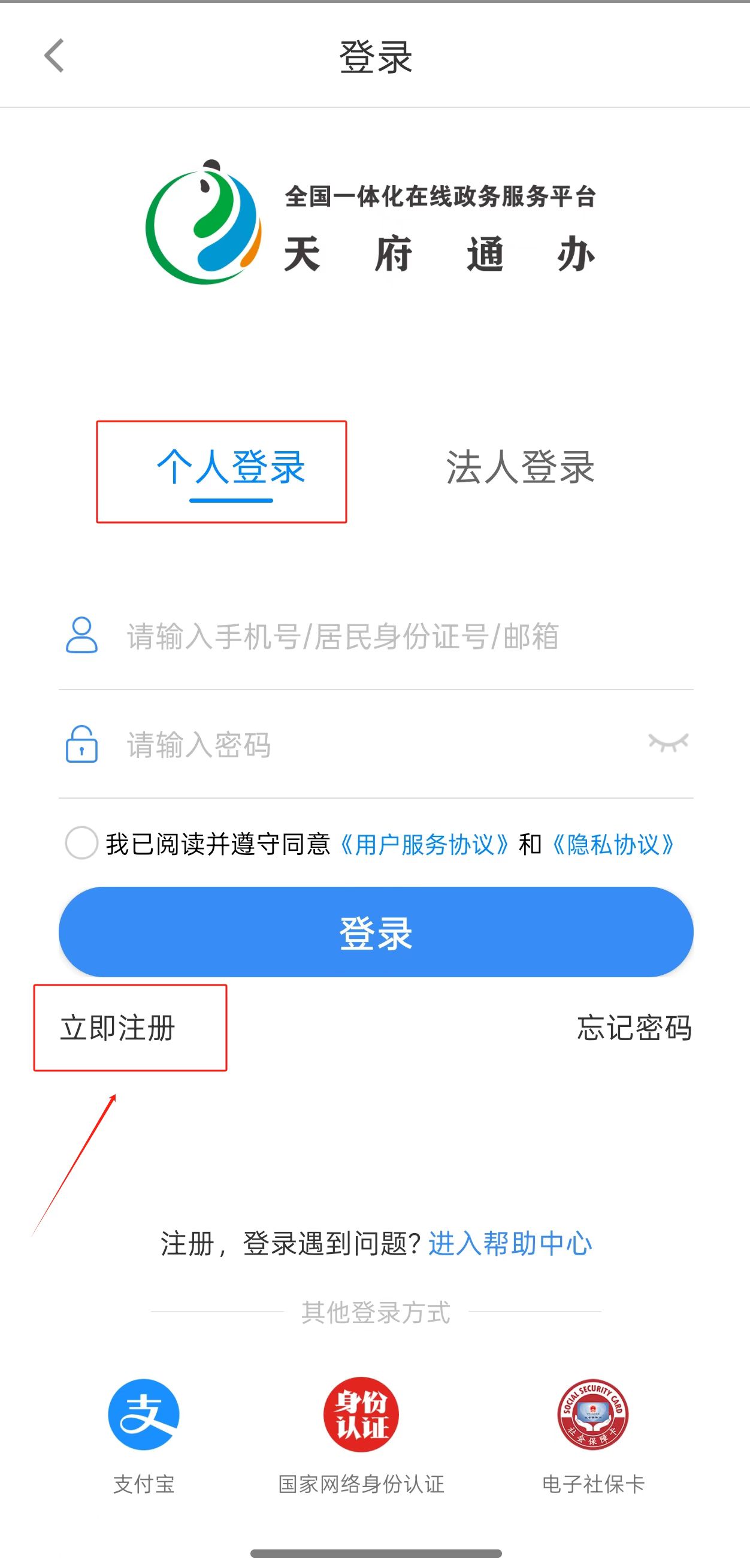Open the 用户服务协议 link

click(x=424, y=845)
